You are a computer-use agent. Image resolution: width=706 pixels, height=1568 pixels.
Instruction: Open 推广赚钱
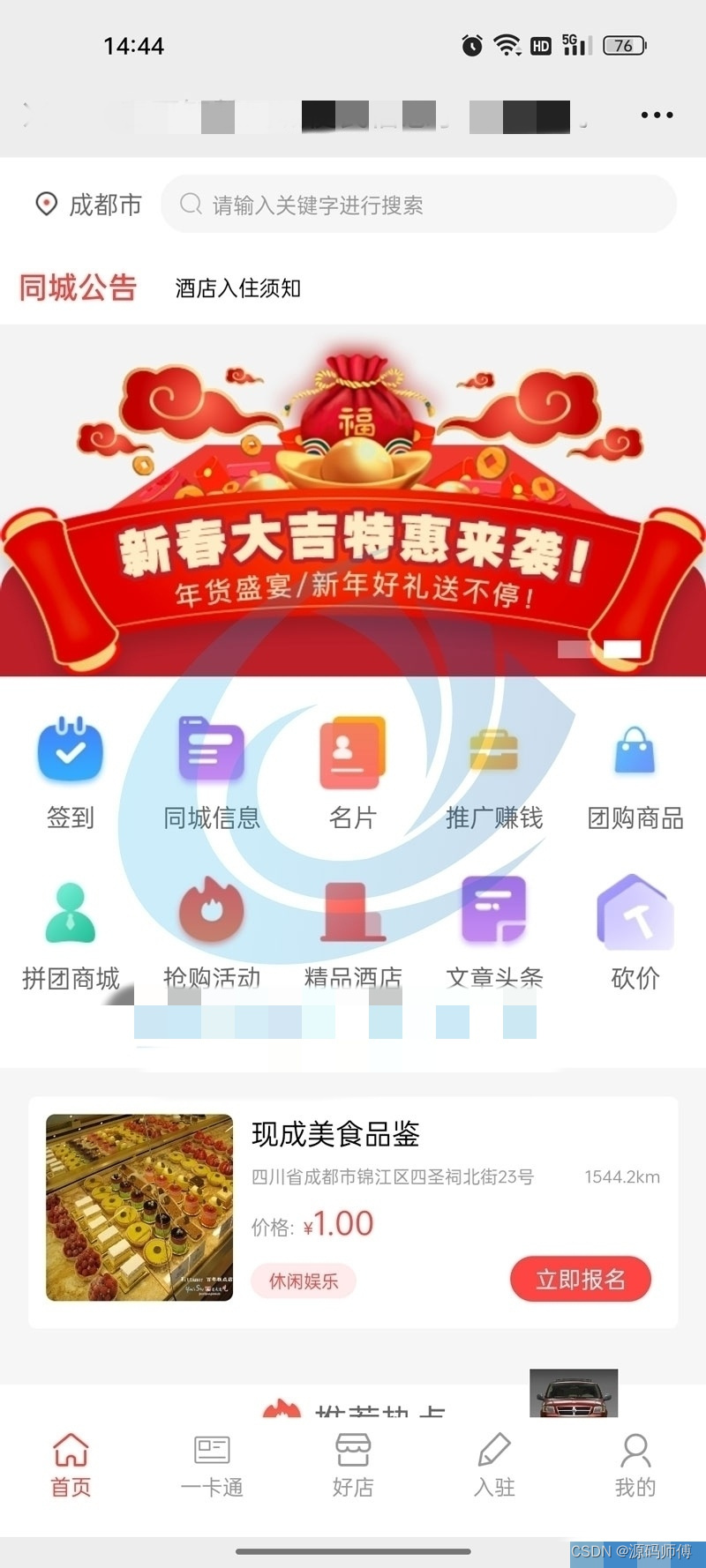click(x=494, y=773)
